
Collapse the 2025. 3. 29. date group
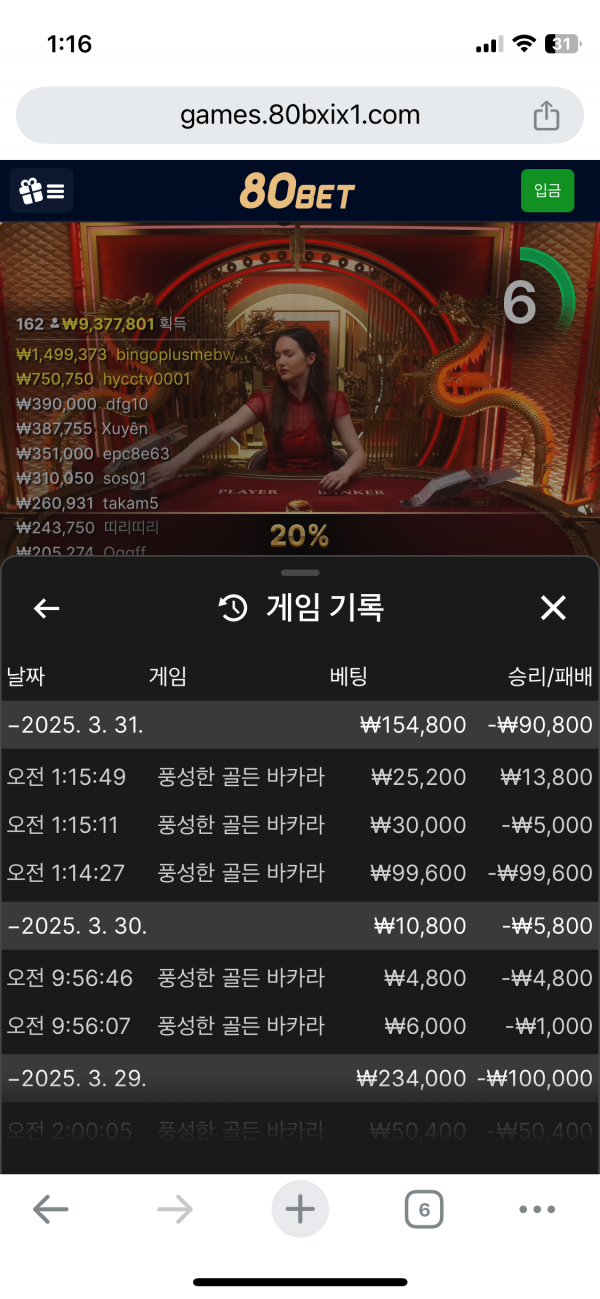(x=300, y=1078)
